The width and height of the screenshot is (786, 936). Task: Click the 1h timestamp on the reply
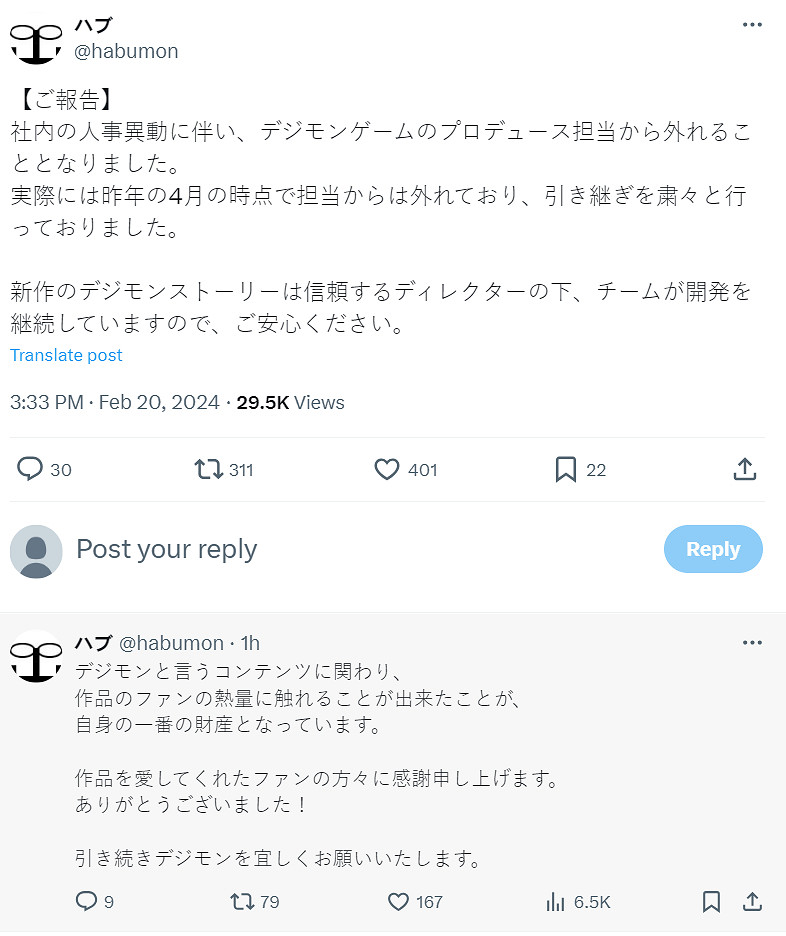pyautogui.click(x=249, y=643)
